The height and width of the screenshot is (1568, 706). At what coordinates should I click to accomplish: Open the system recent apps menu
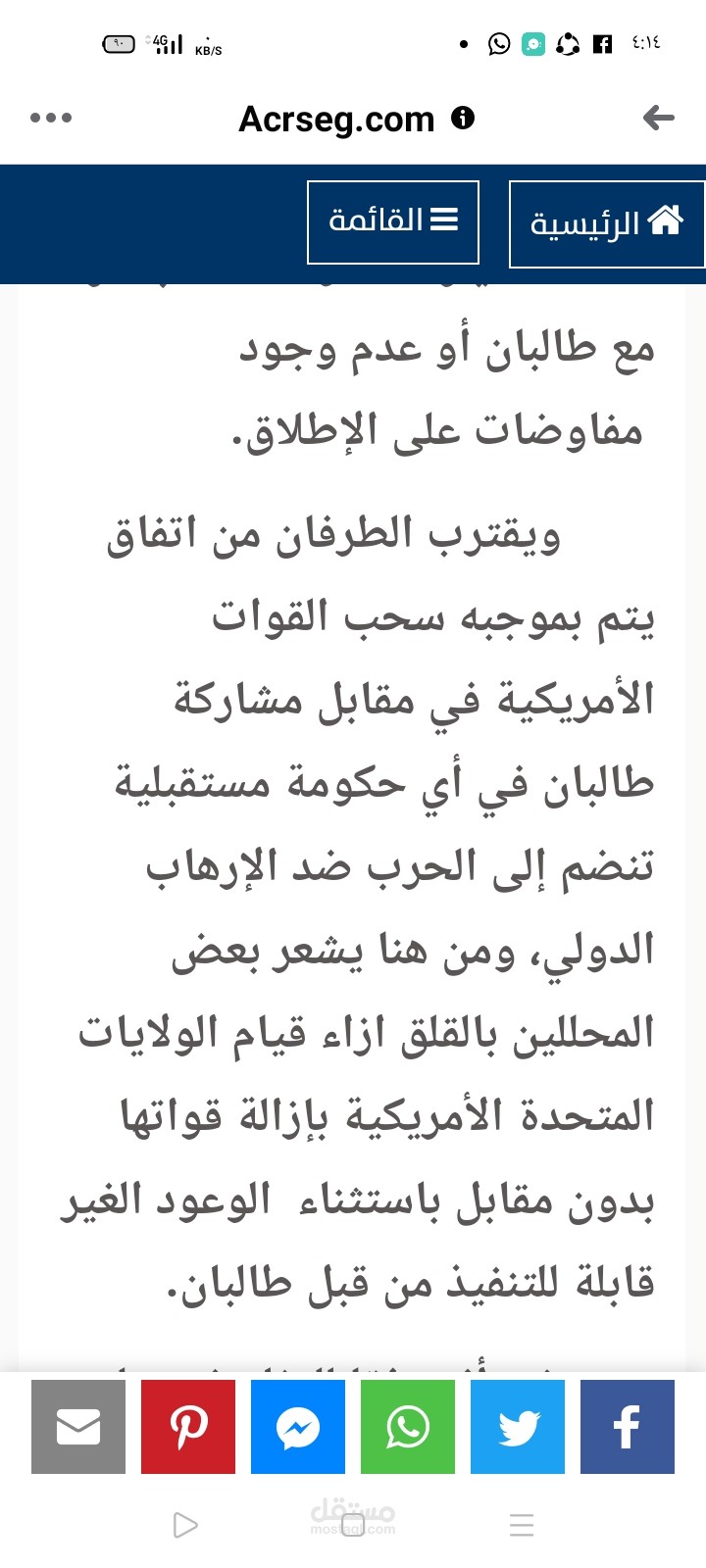pyautogui.click(x=522, y=1525)
